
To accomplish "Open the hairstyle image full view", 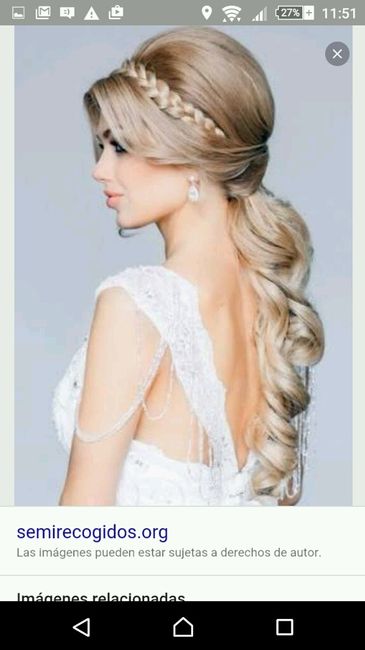I will point(183,266).
